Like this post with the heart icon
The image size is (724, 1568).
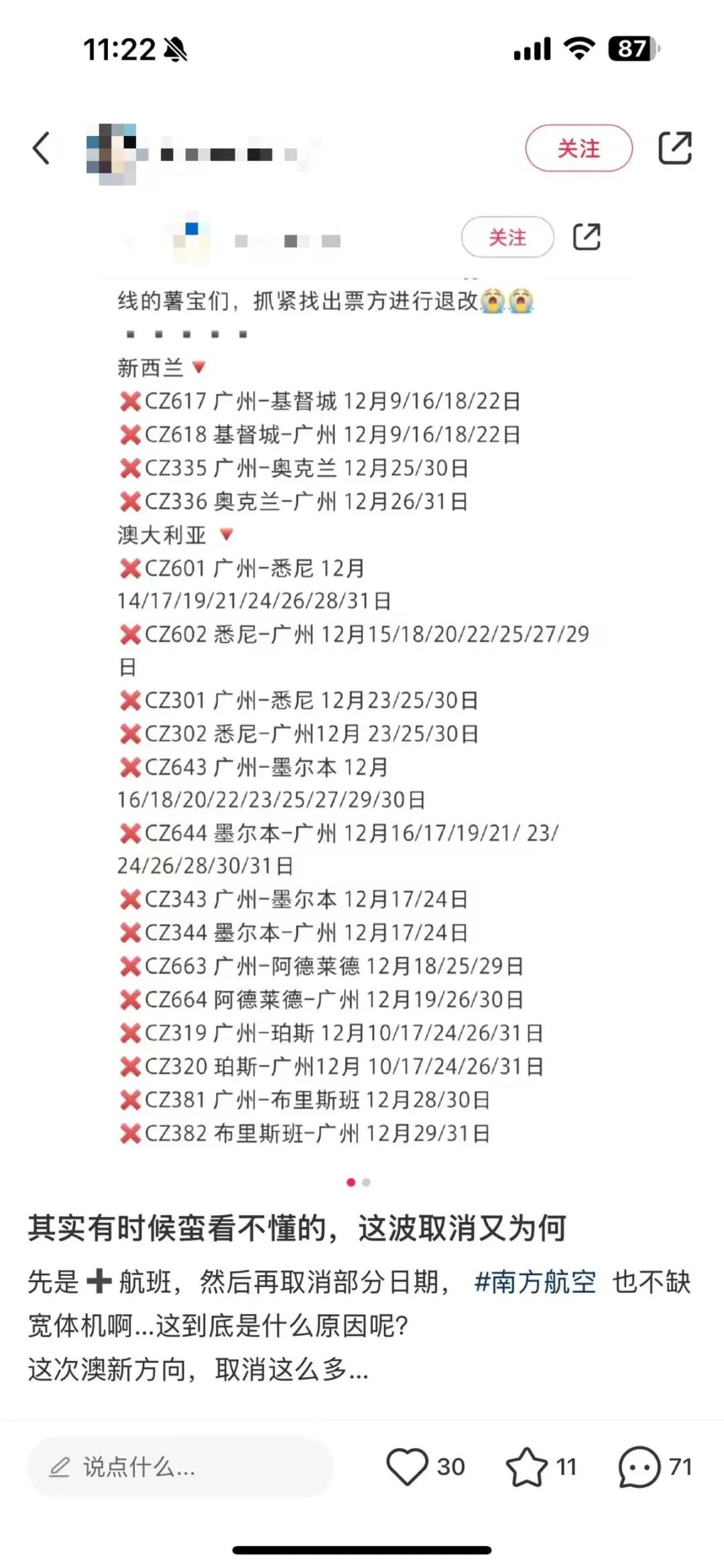click(407, 1466)
